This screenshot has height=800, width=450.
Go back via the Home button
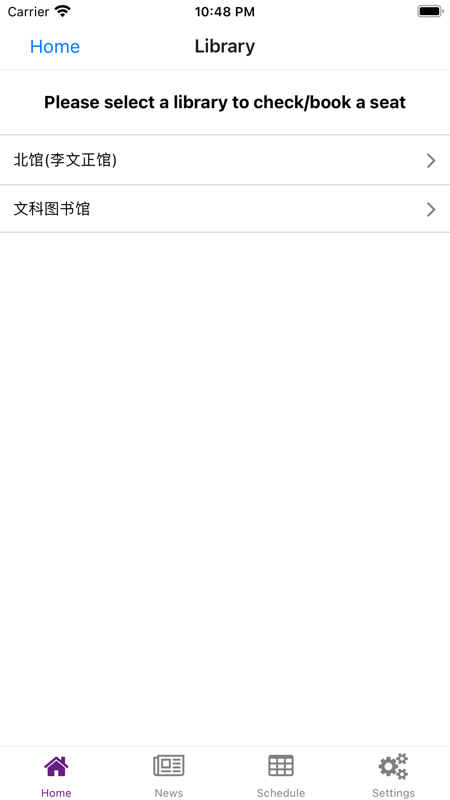click(55, 46)
